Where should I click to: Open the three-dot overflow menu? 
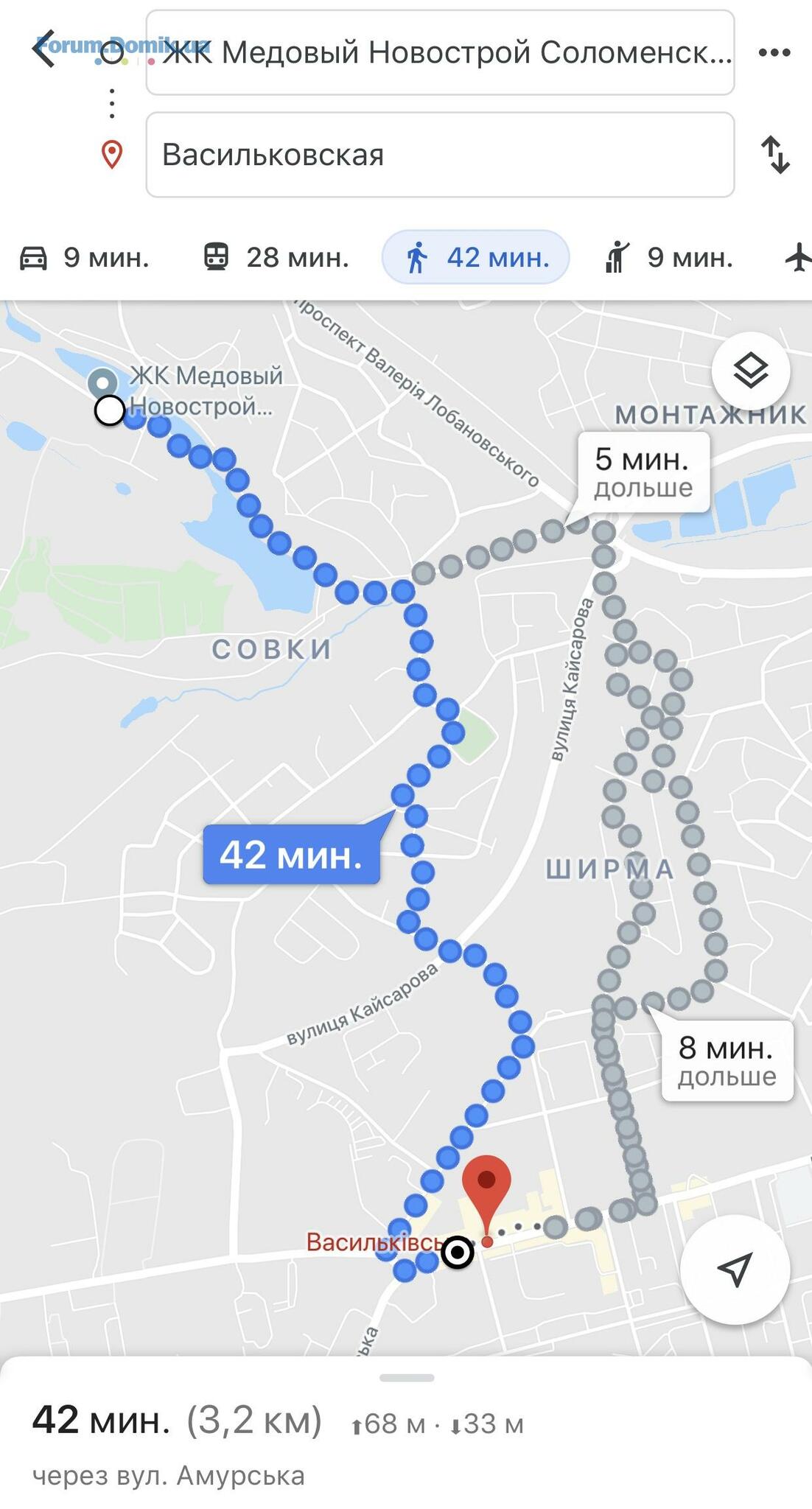[774, 52]
